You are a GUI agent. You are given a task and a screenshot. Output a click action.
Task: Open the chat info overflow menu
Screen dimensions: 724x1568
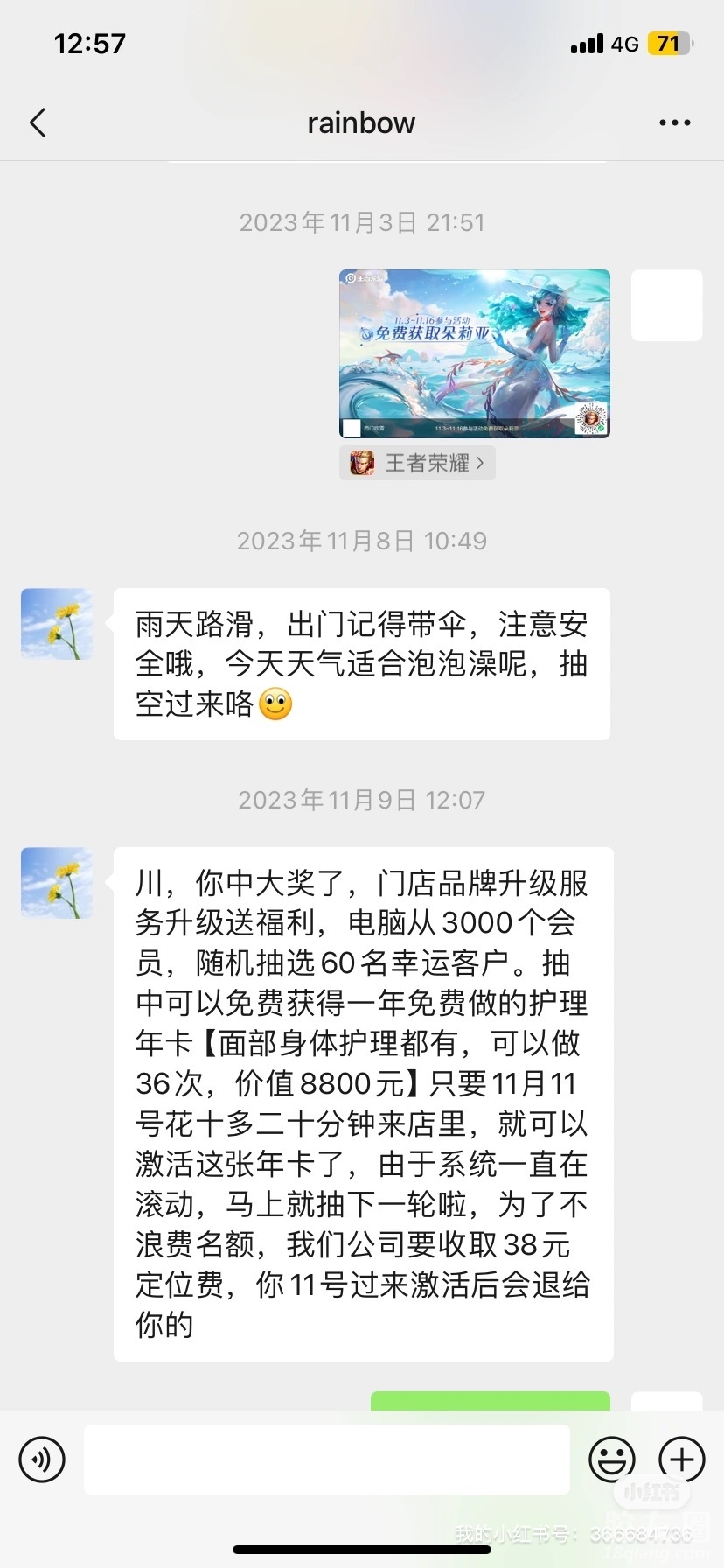point(674,123)
